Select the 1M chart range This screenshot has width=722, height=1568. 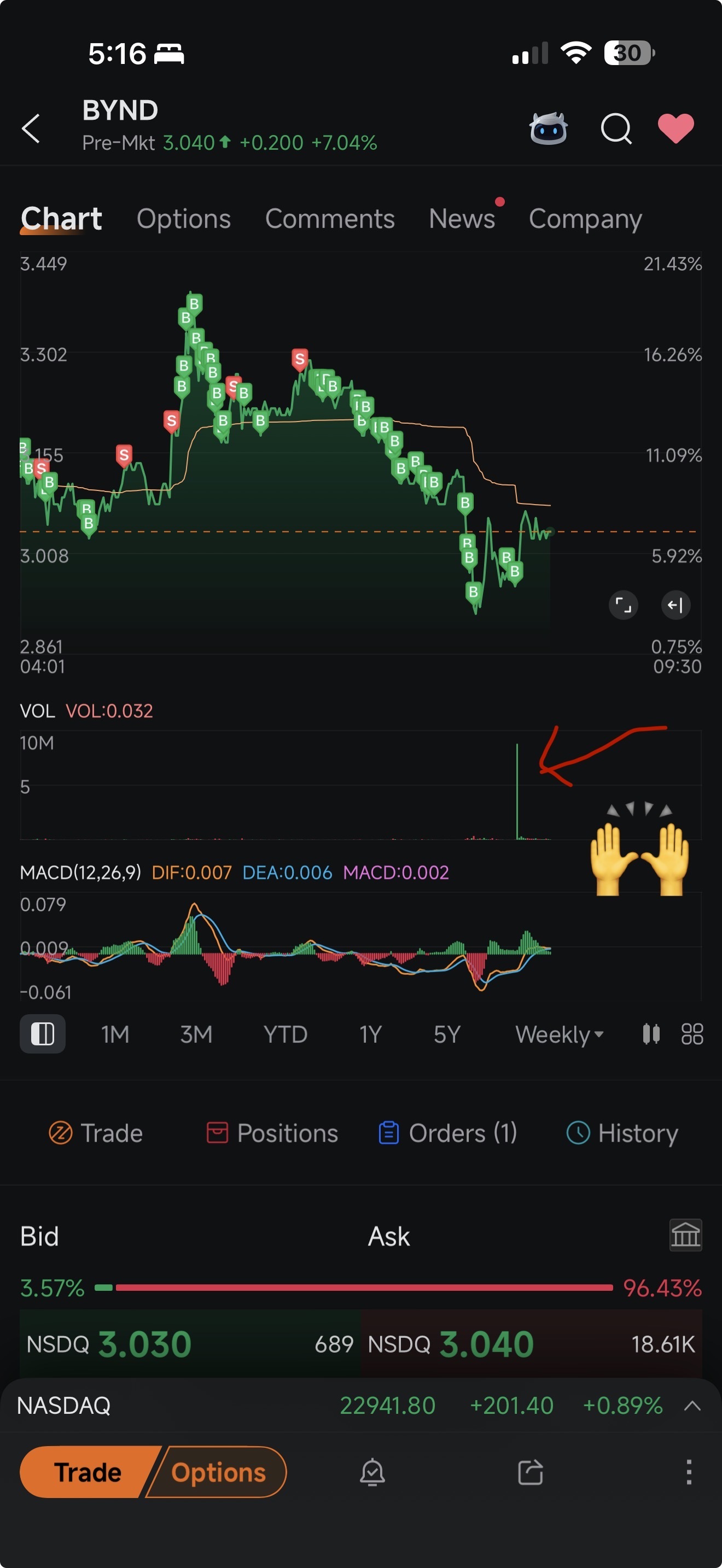point(115,1034)
